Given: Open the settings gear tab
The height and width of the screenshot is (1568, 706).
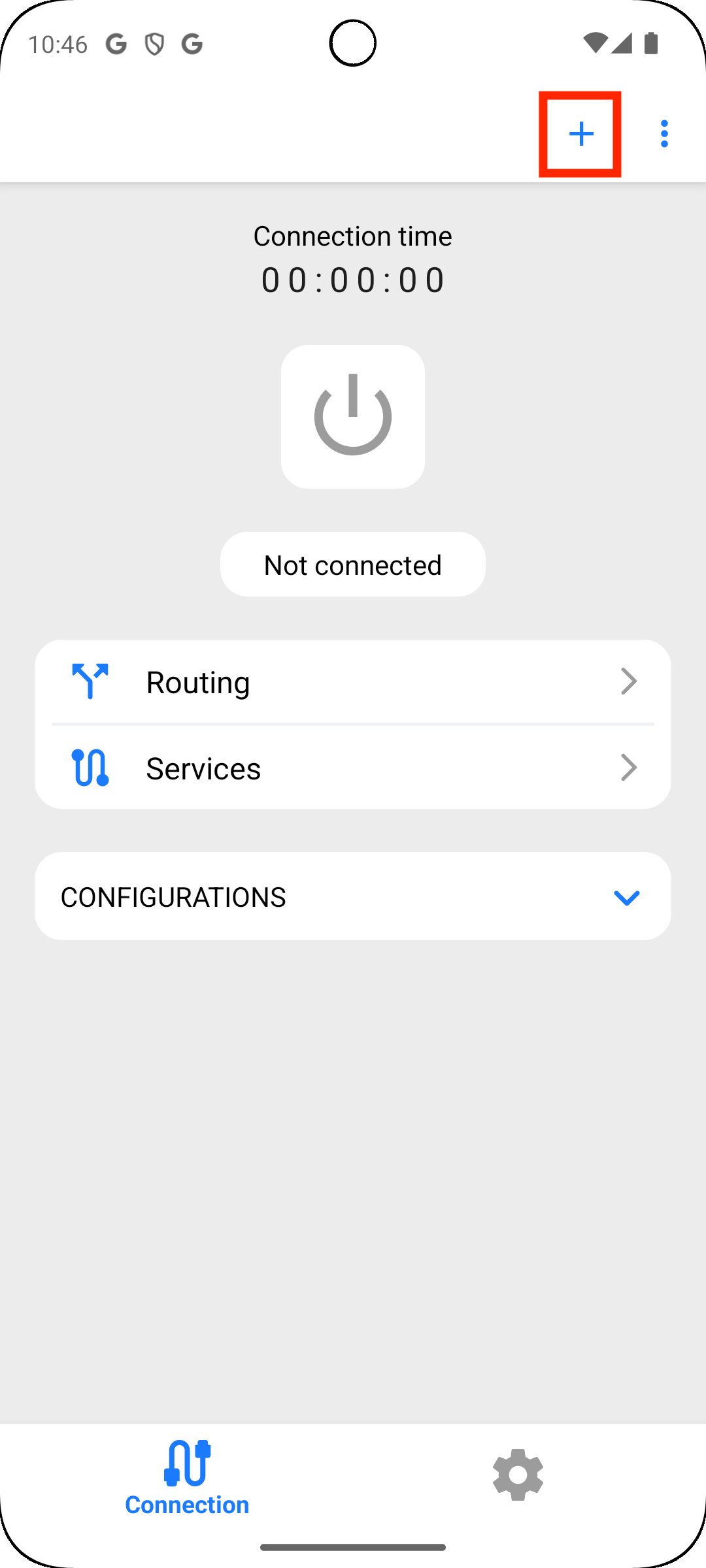Looking at the screenshot, I should pyautogui.click(x=518, y=1475).
